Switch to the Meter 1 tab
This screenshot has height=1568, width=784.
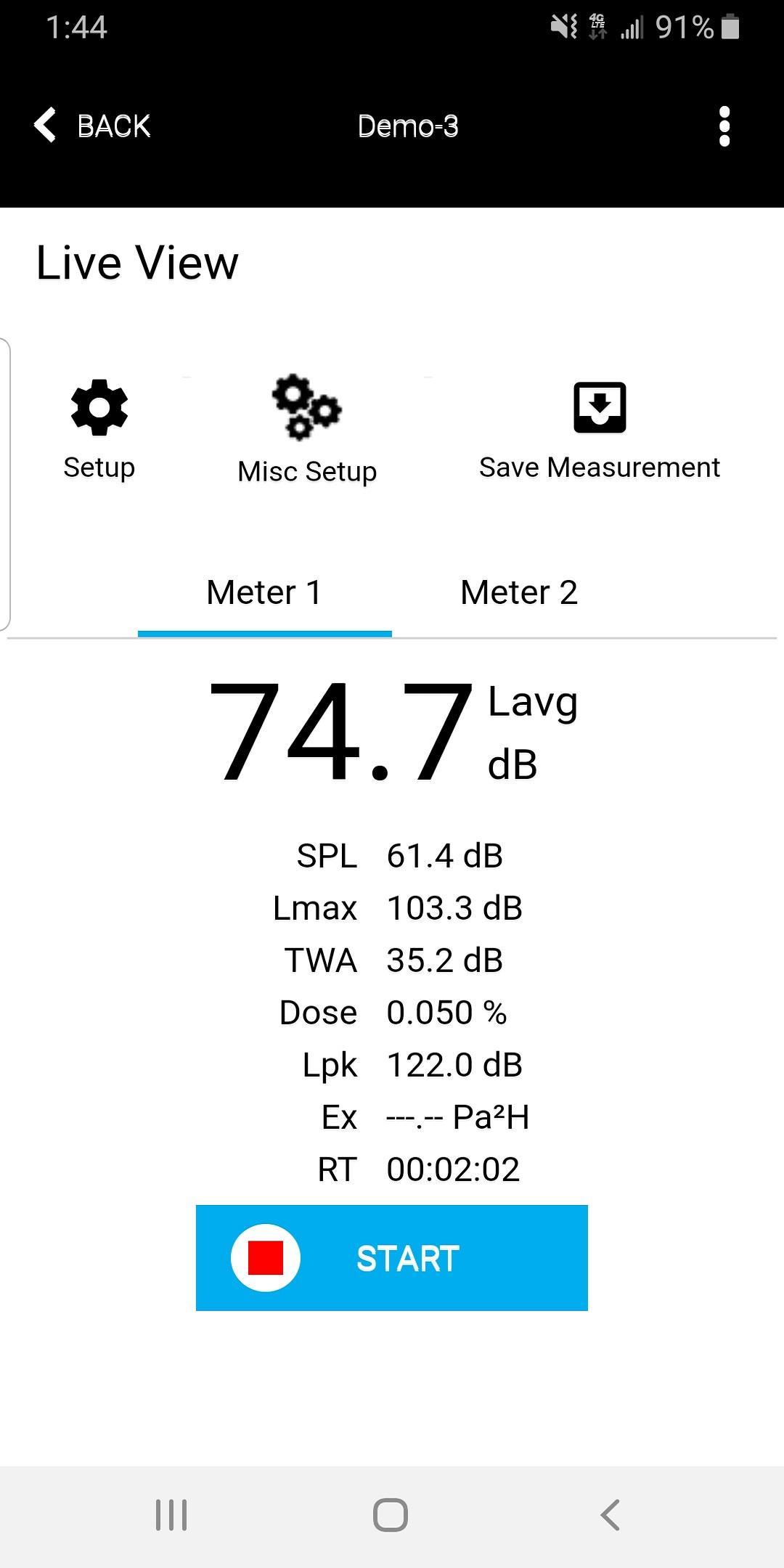click(x=264, y=592)
